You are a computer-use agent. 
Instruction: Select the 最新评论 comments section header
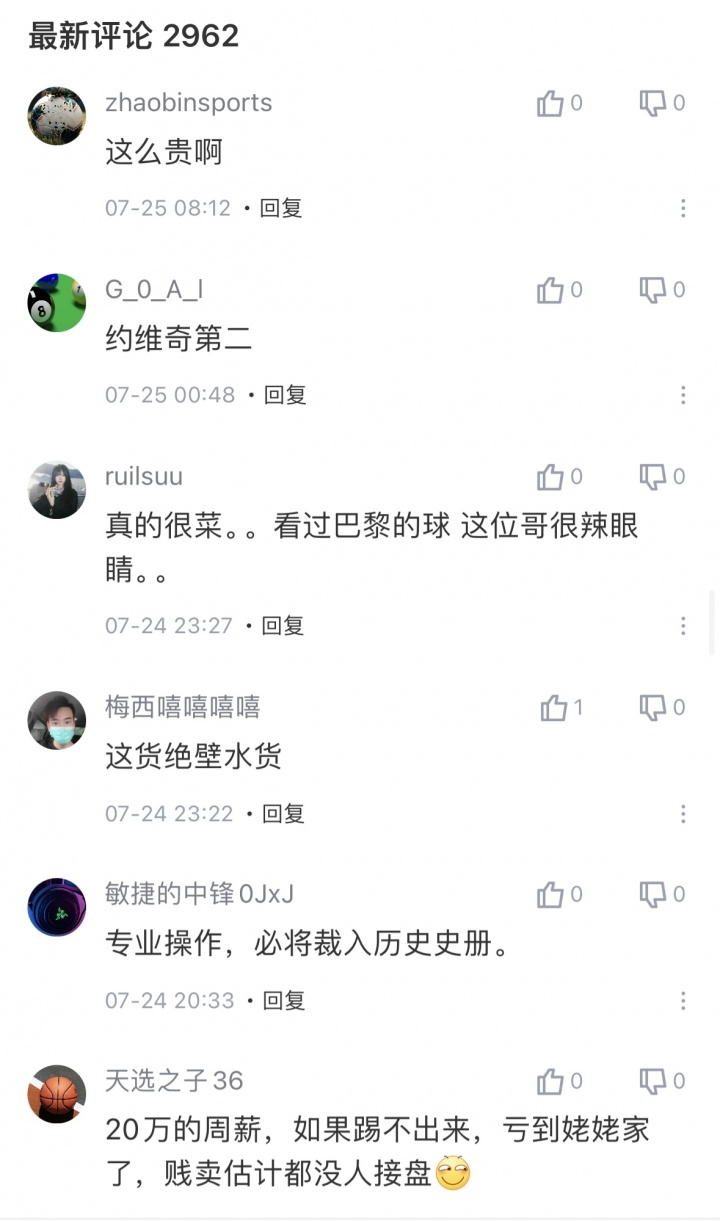click(130, 35)
